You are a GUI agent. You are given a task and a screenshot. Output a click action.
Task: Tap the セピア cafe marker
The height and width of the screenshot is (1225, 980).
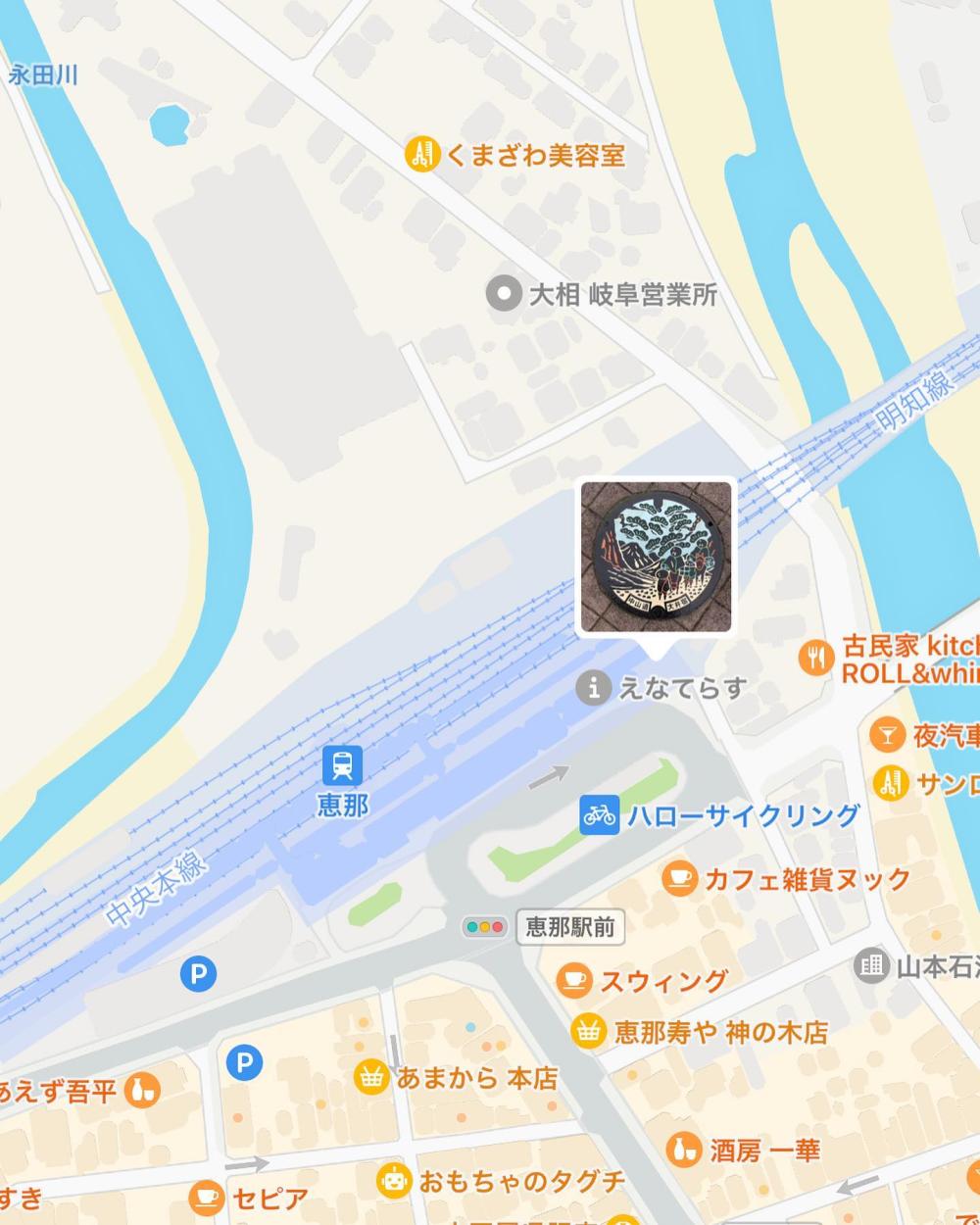(x=207, y=1198)
